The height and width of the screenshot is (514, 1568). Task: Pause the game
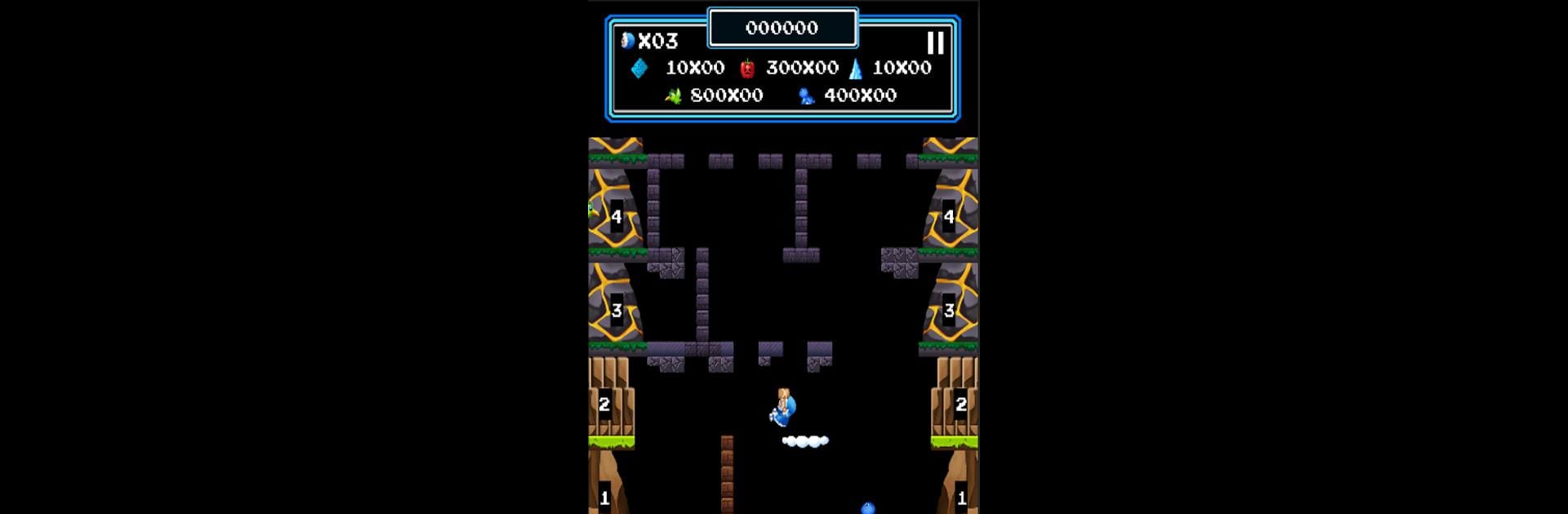pos(935,42)
